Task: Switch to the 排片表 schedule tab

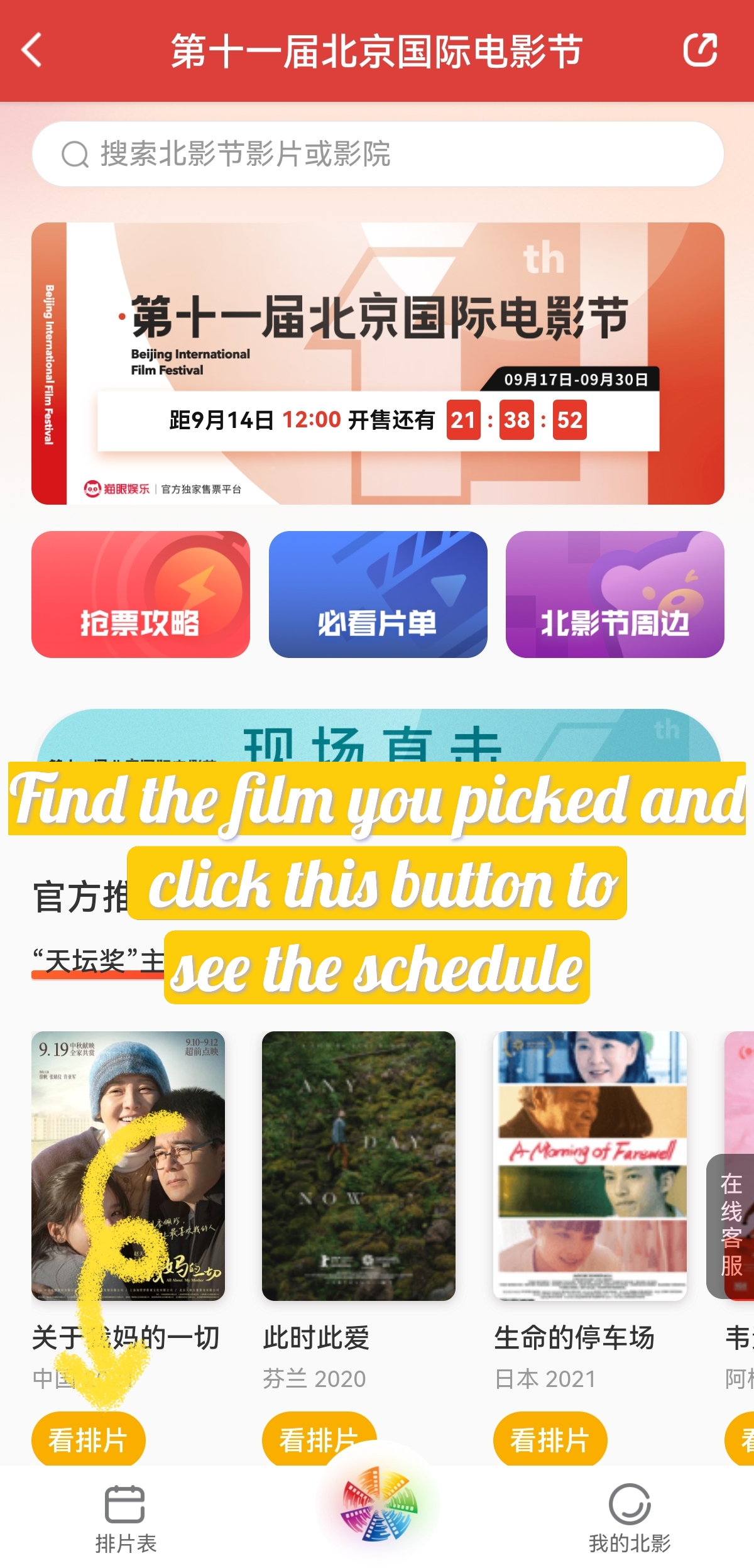Action: pos(125,1518)
